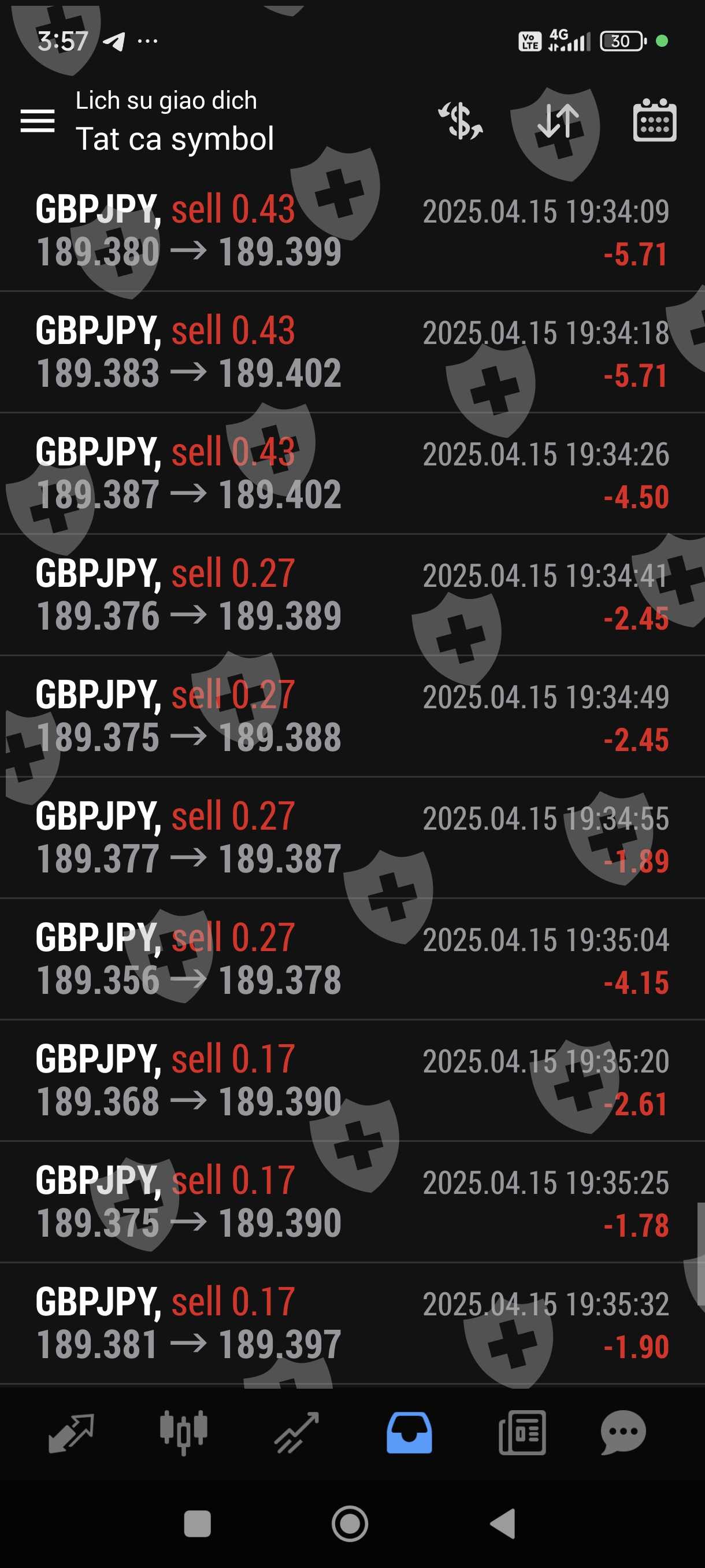The image size is (705, 1568).
Task: Expand the GBPJPY sell with -4.15 loss
Action: click(352, 959)
